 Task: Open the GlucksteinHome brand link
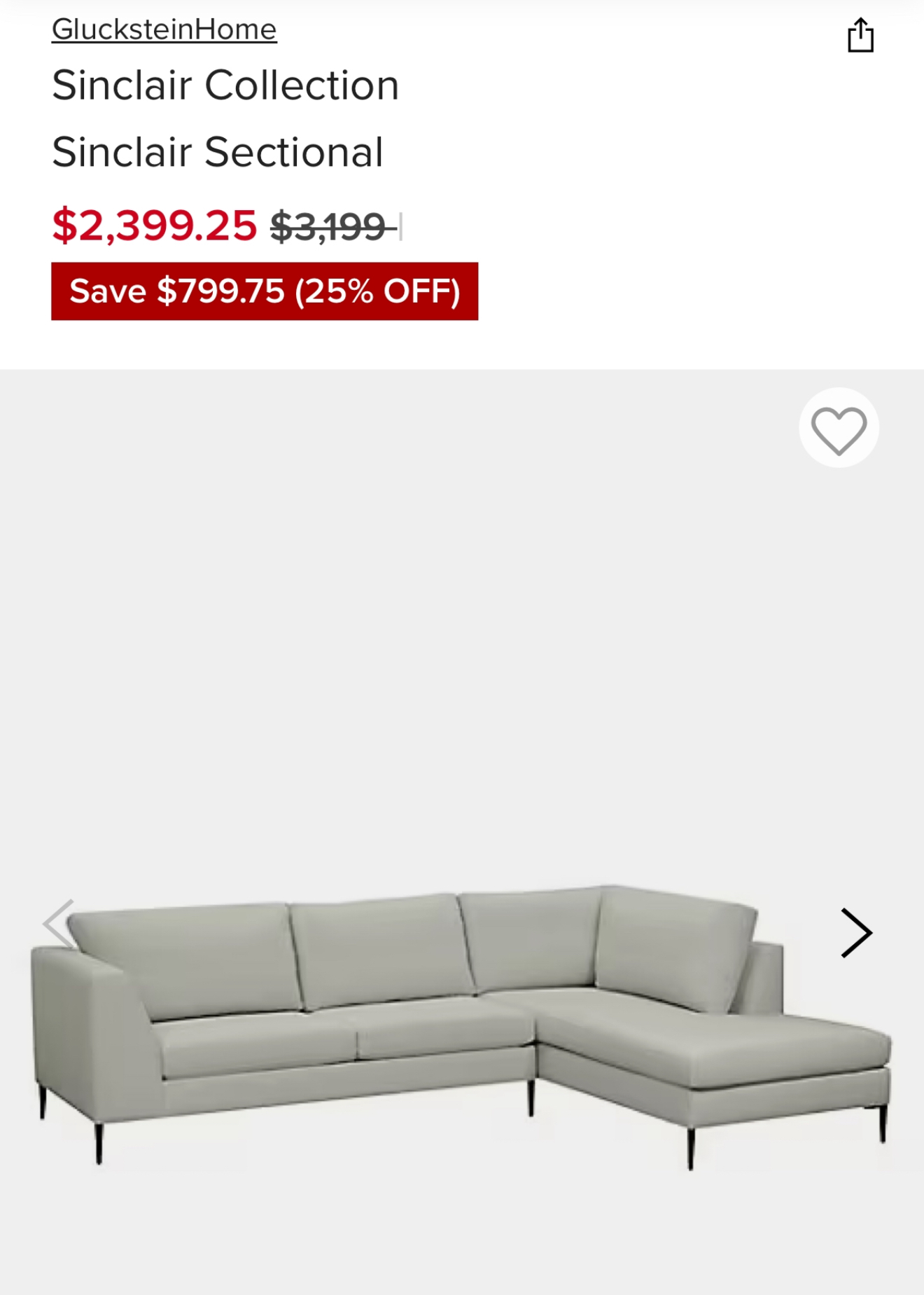[164, 29]
